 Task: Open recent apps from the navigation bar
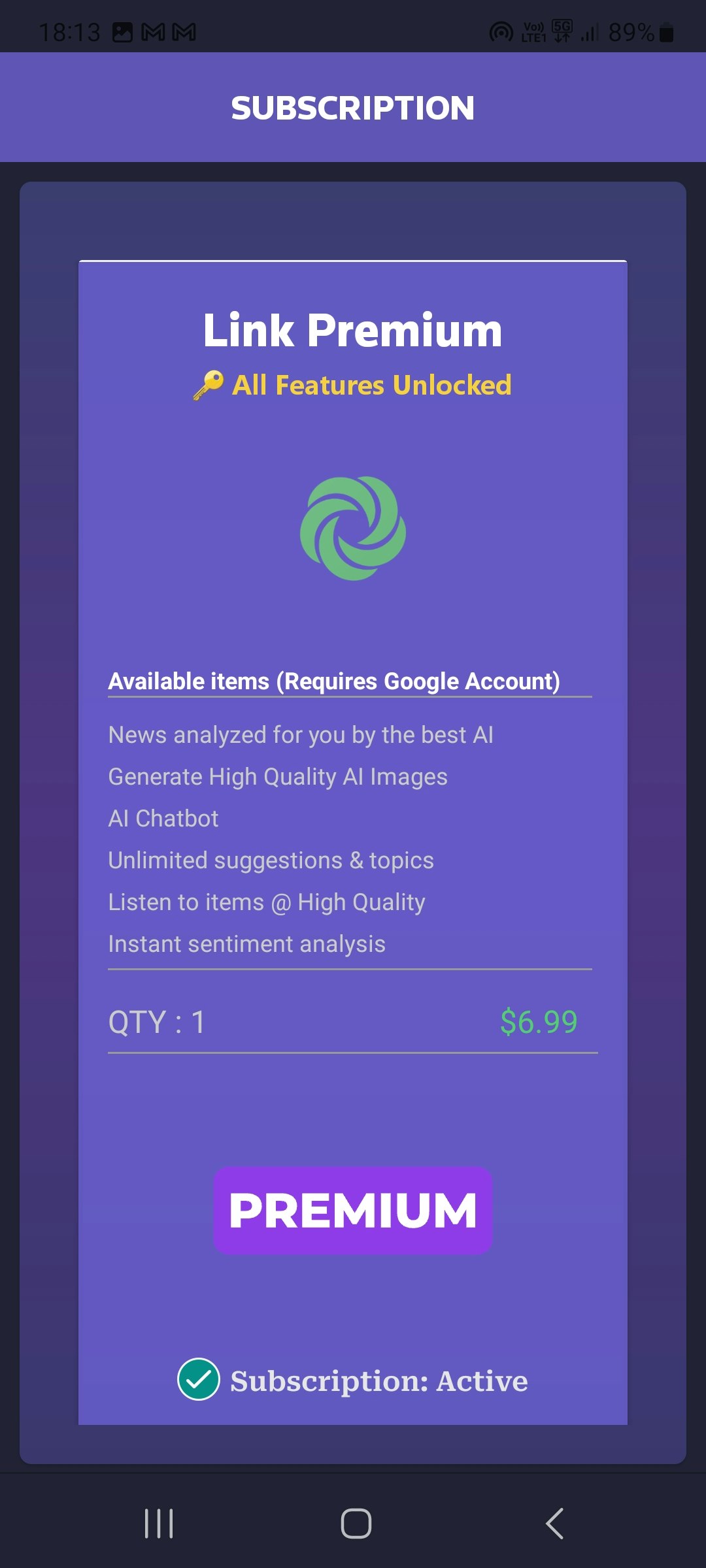coord(159,1524)
